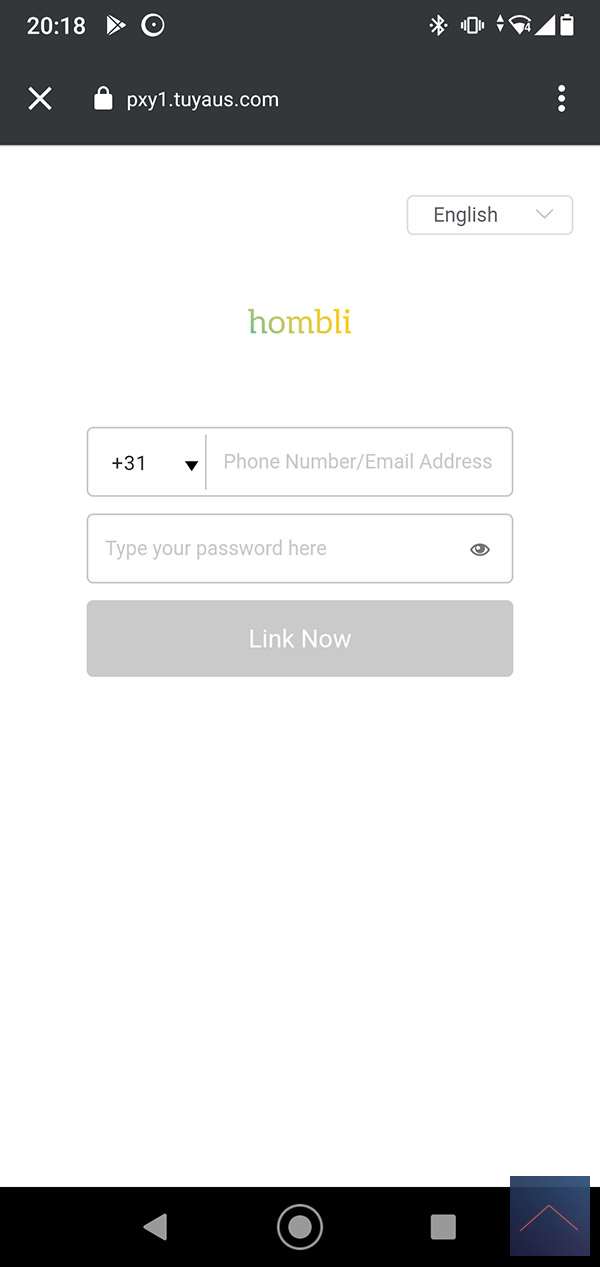This screenshot has width=600, height=1267.
Task: Go back using the system back button
Action: point(155,1227)
